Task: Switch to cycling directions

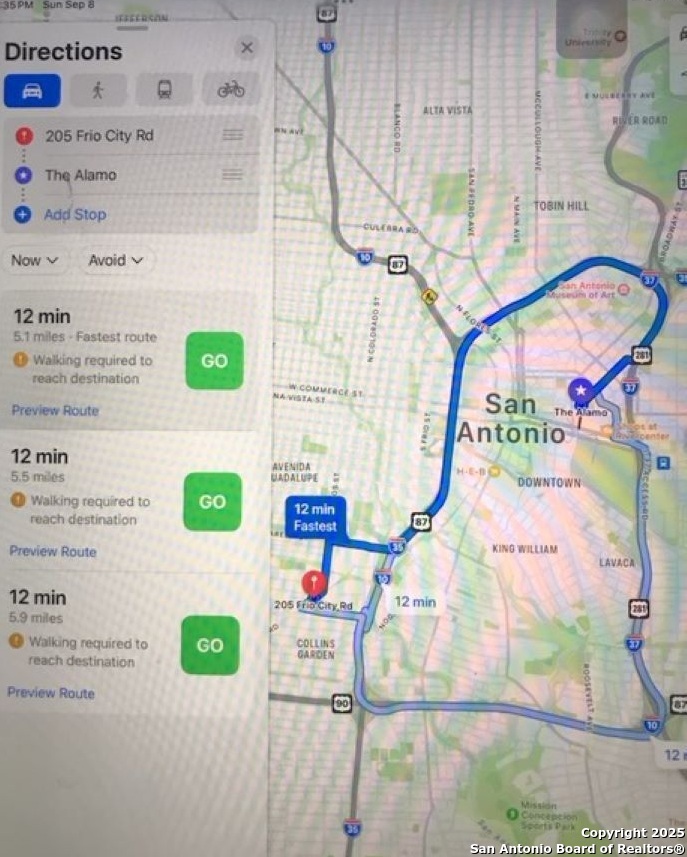Action: 231,90
